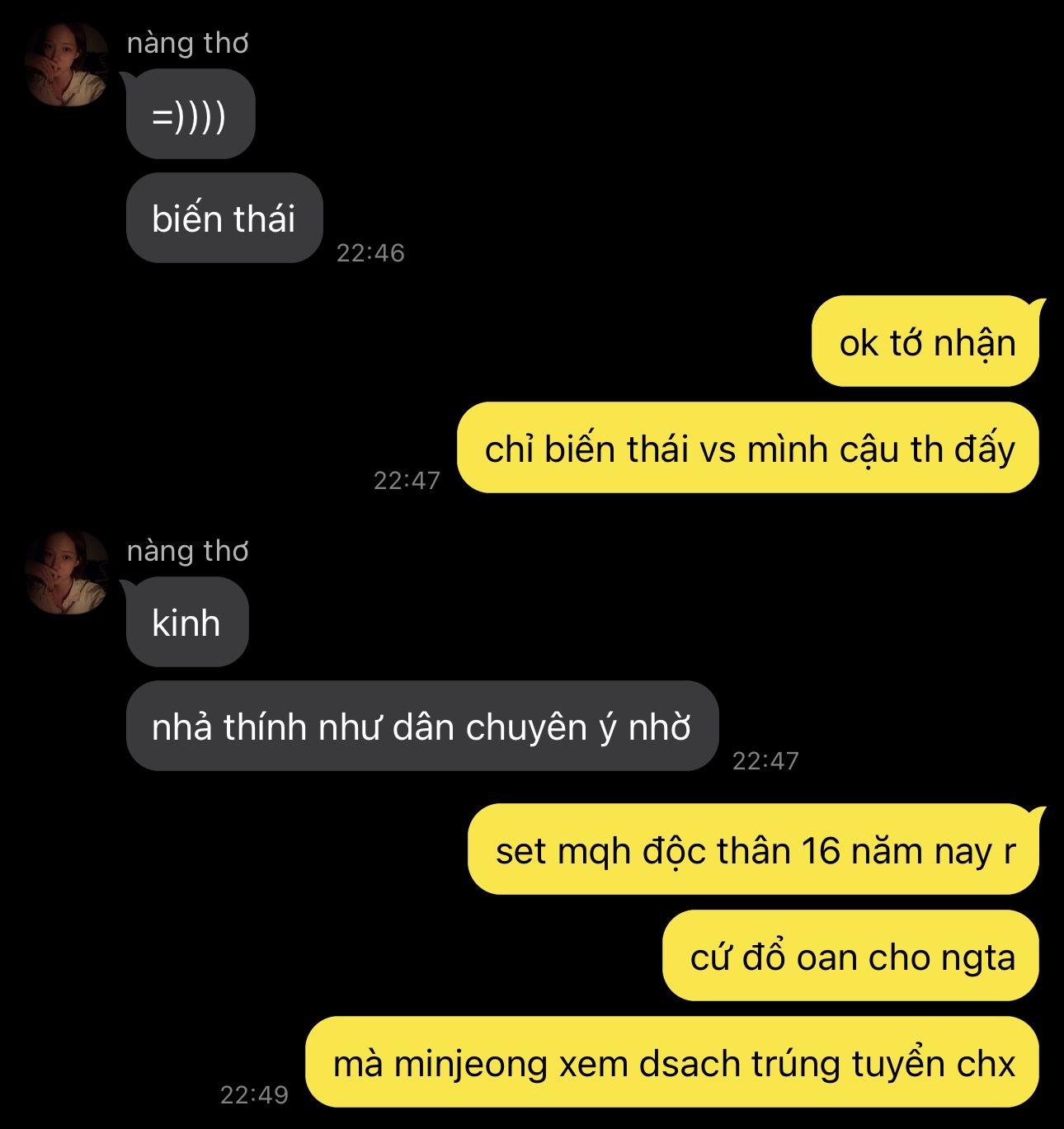Open nàng thơ's profile picture above "biến thái"
Screen dimensions: 1064x1129
68,64
